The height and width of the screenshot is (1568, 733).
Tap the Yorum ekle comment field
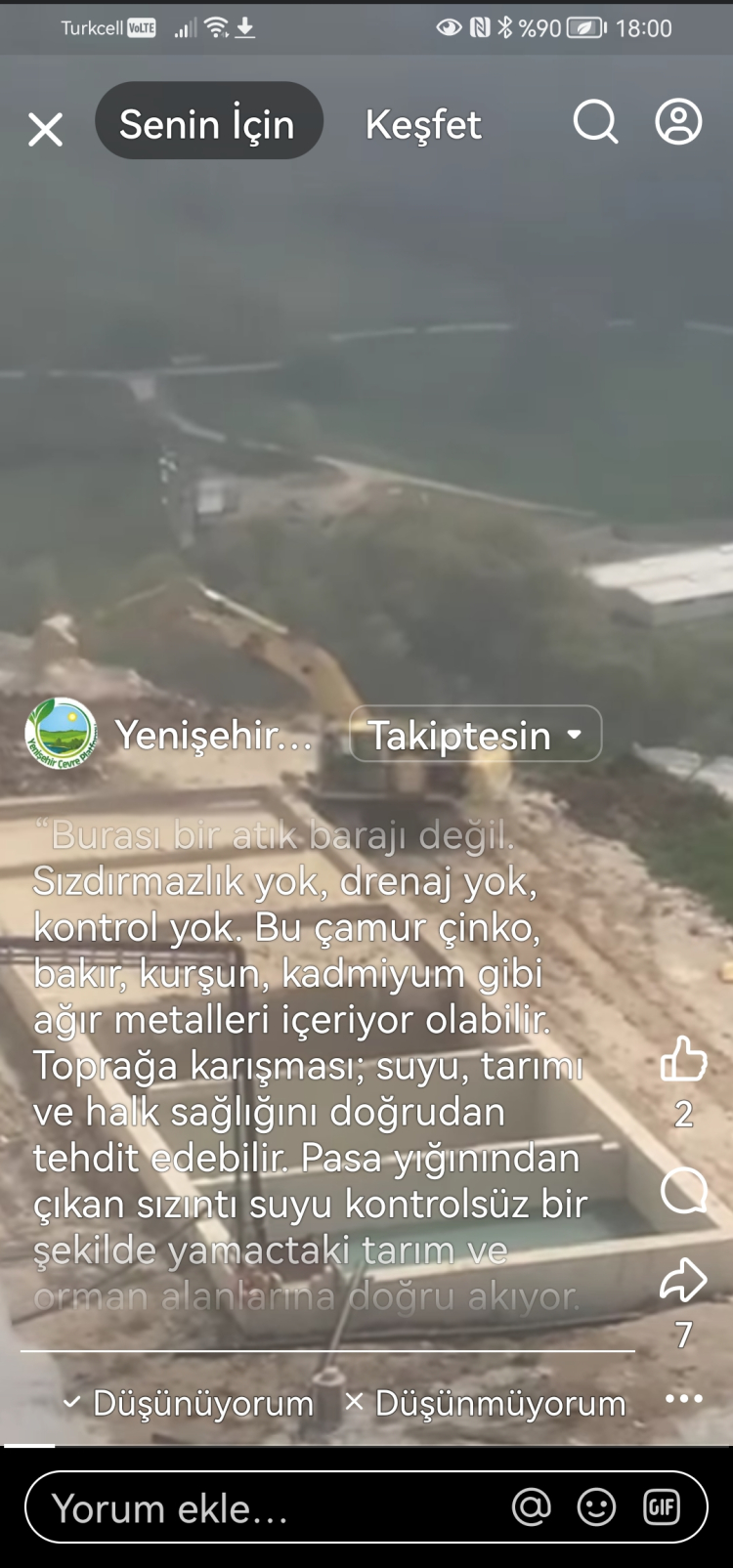[264, 1508]
